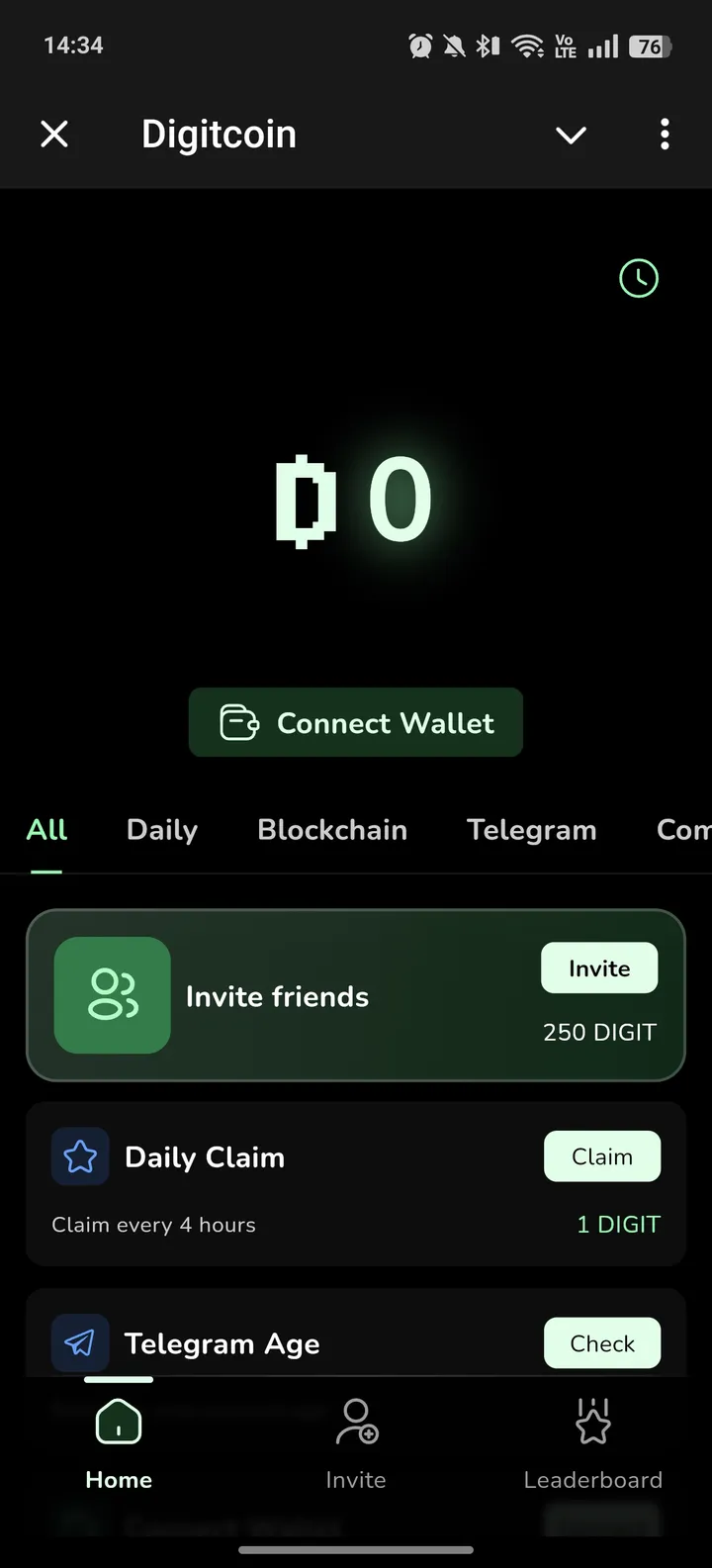Viewport: 712px width, 1568px height.
Task: Open the history clock icon
Action: pos(639,278)
